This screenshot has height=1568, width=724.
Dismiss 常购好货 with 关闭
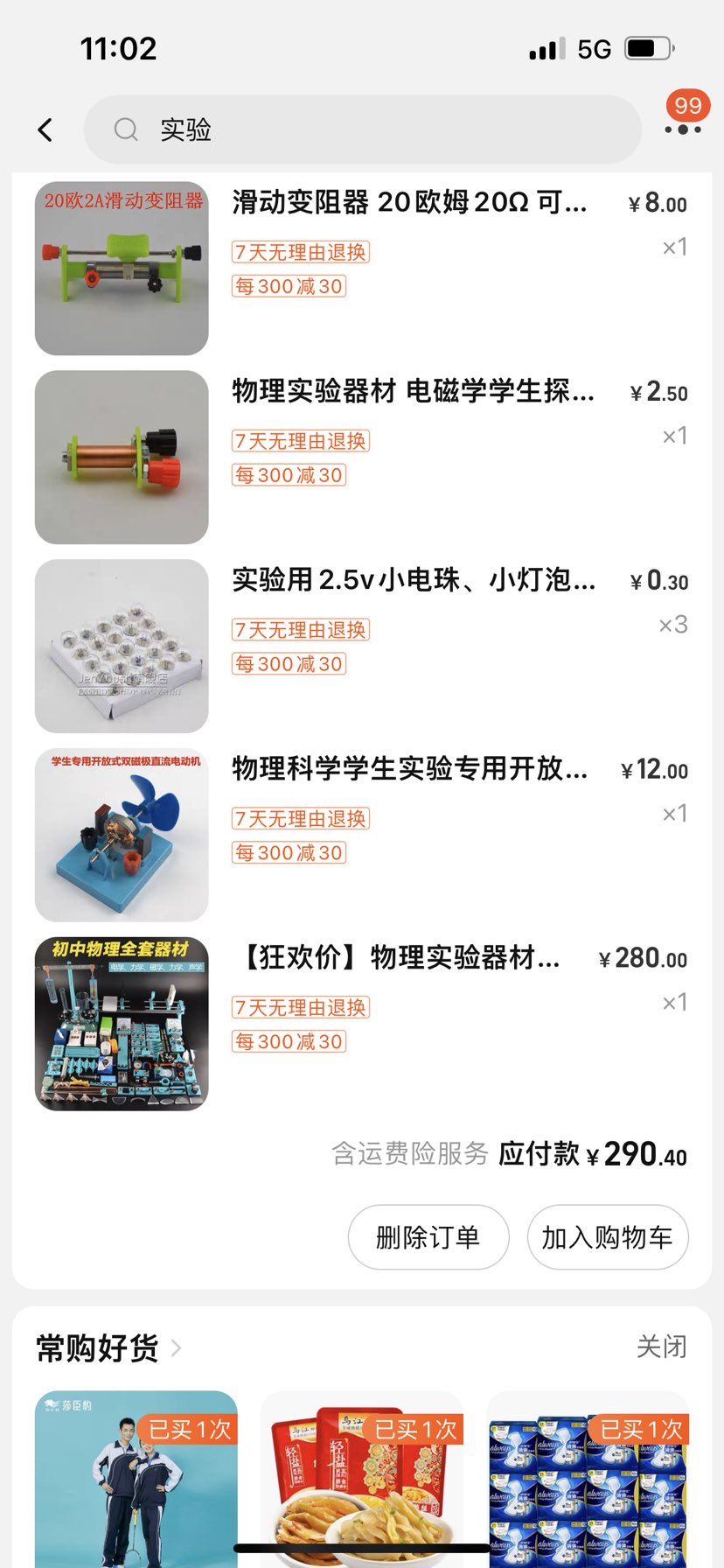[x=661, y=1347]
